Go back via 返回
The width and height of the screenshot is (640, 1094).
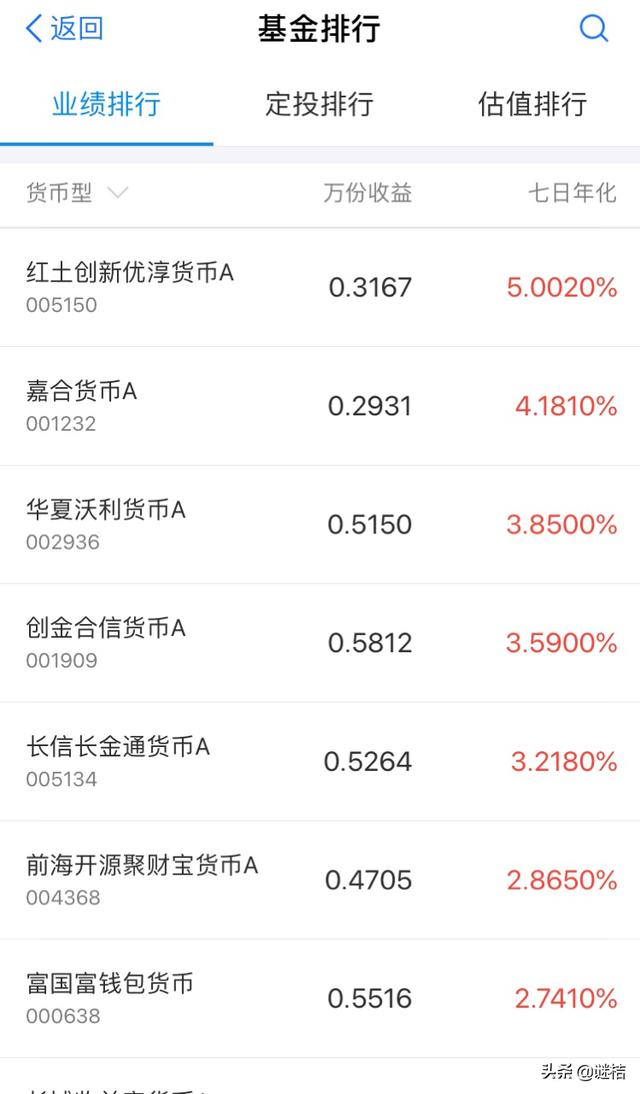pyautogui.click(x=64, y=29)
